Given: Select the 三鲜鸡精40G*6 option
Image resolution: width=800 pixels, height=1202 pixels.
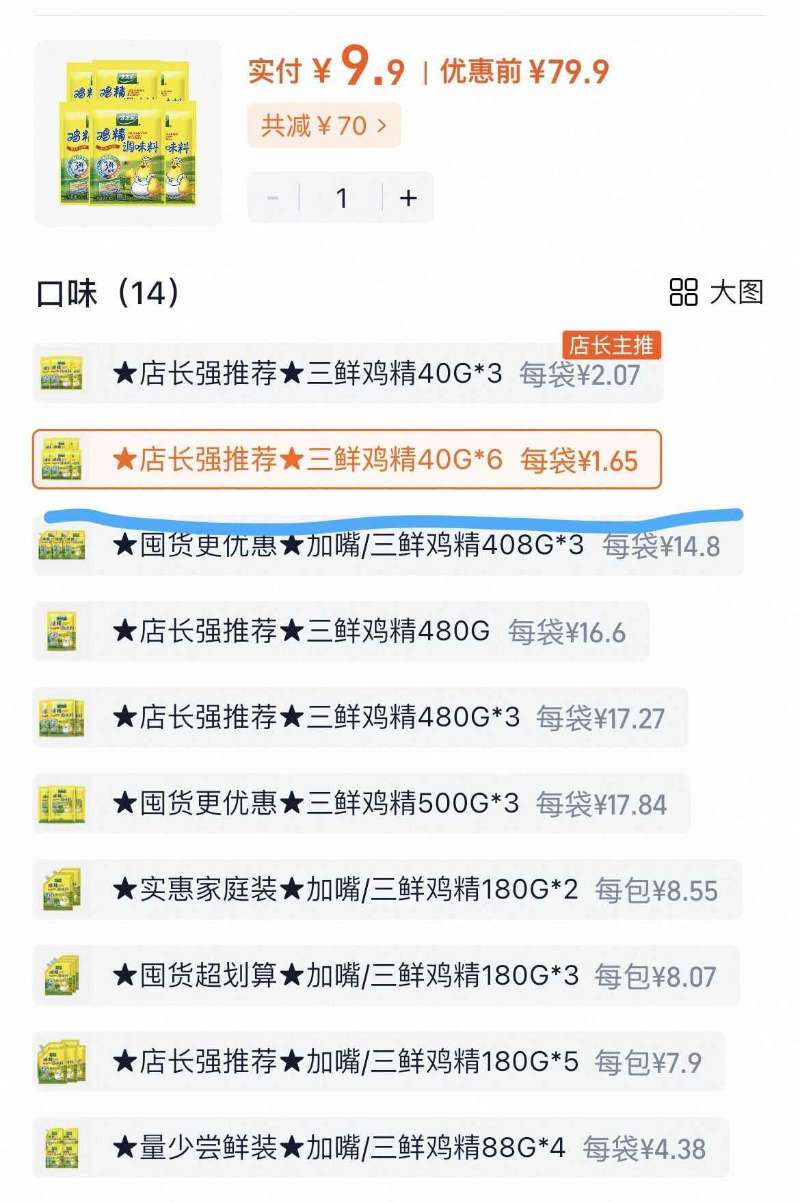Looking at the screenshot, I should (347, 460).
